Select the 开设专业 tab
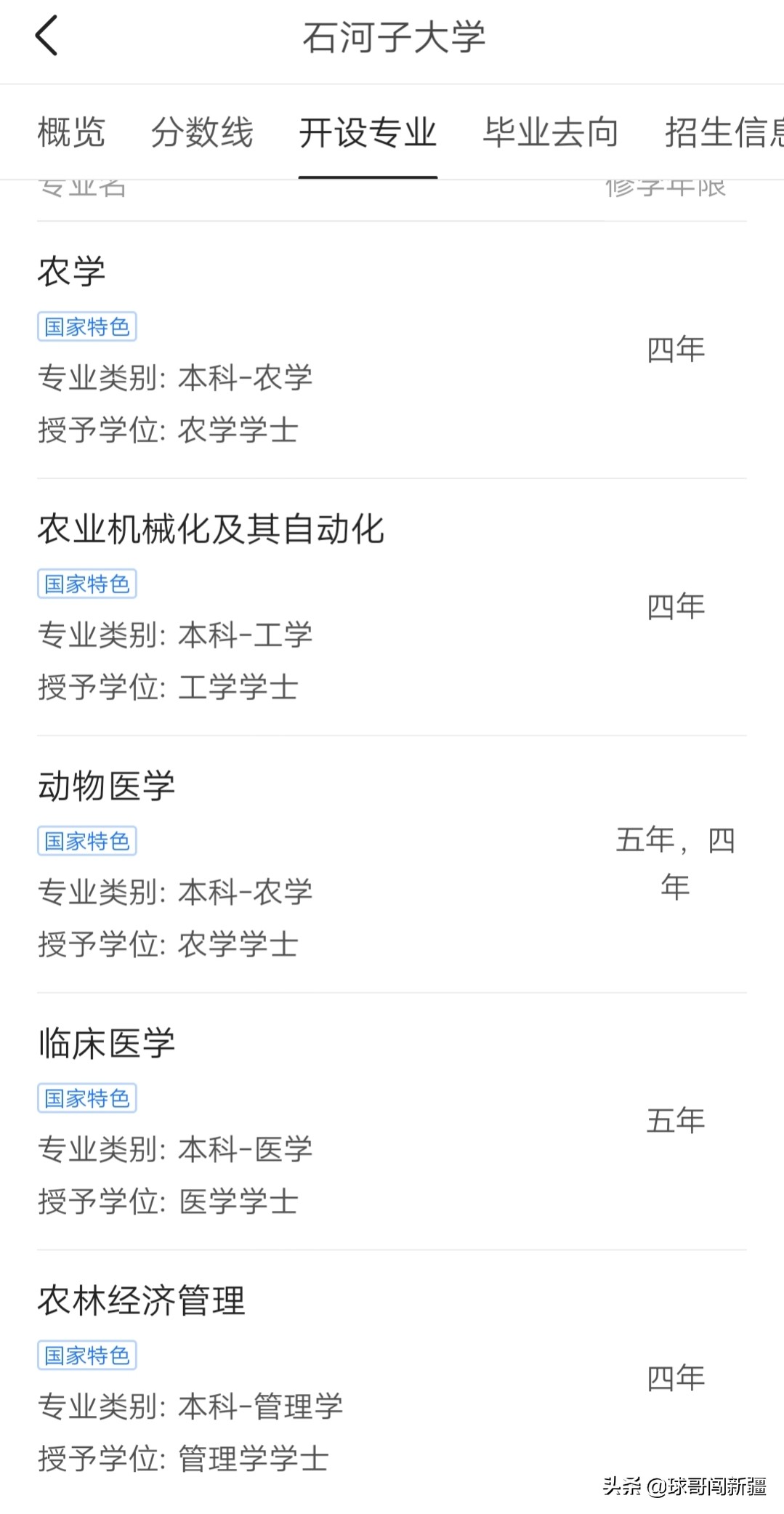The image size is (784, 1514). 368,133
